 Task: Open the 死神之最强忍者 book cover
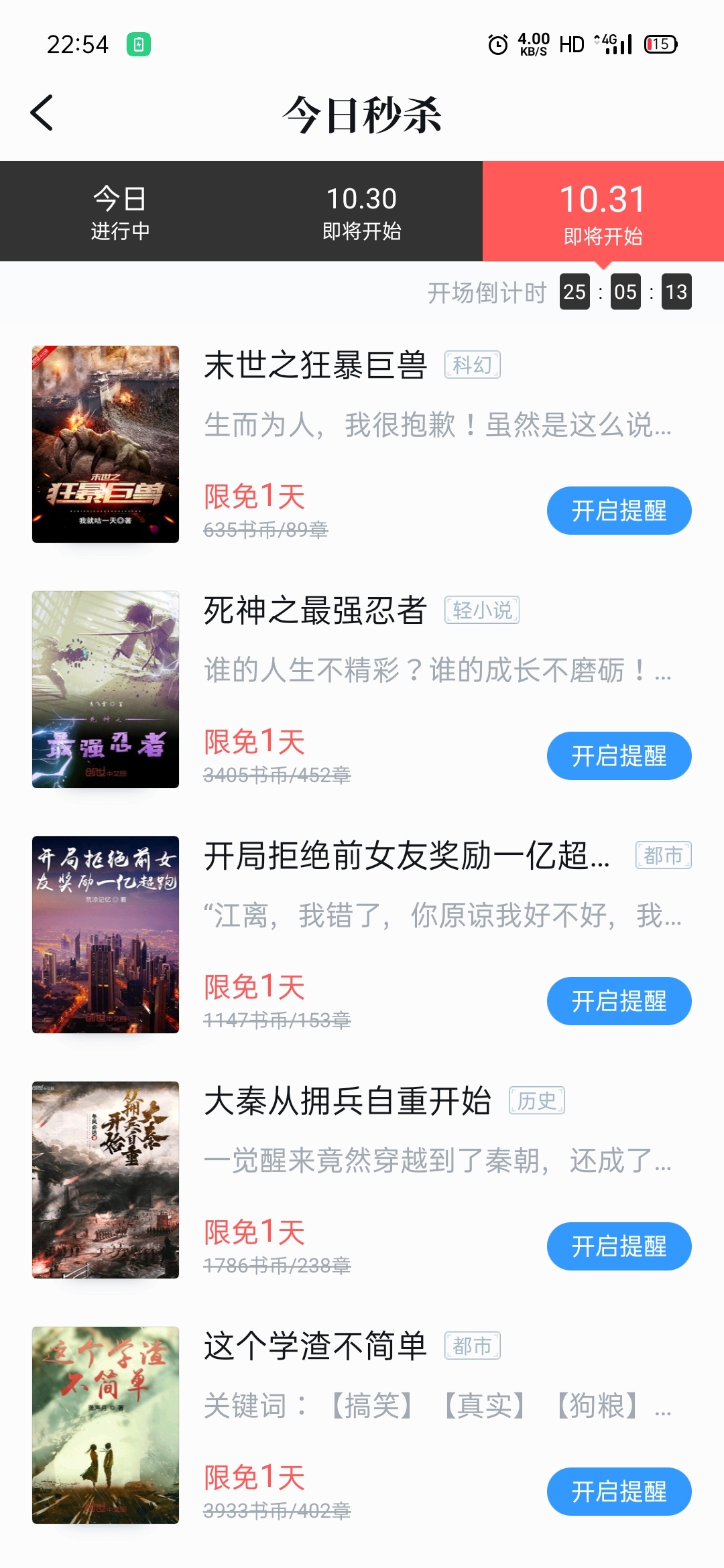tap(105, 690)
